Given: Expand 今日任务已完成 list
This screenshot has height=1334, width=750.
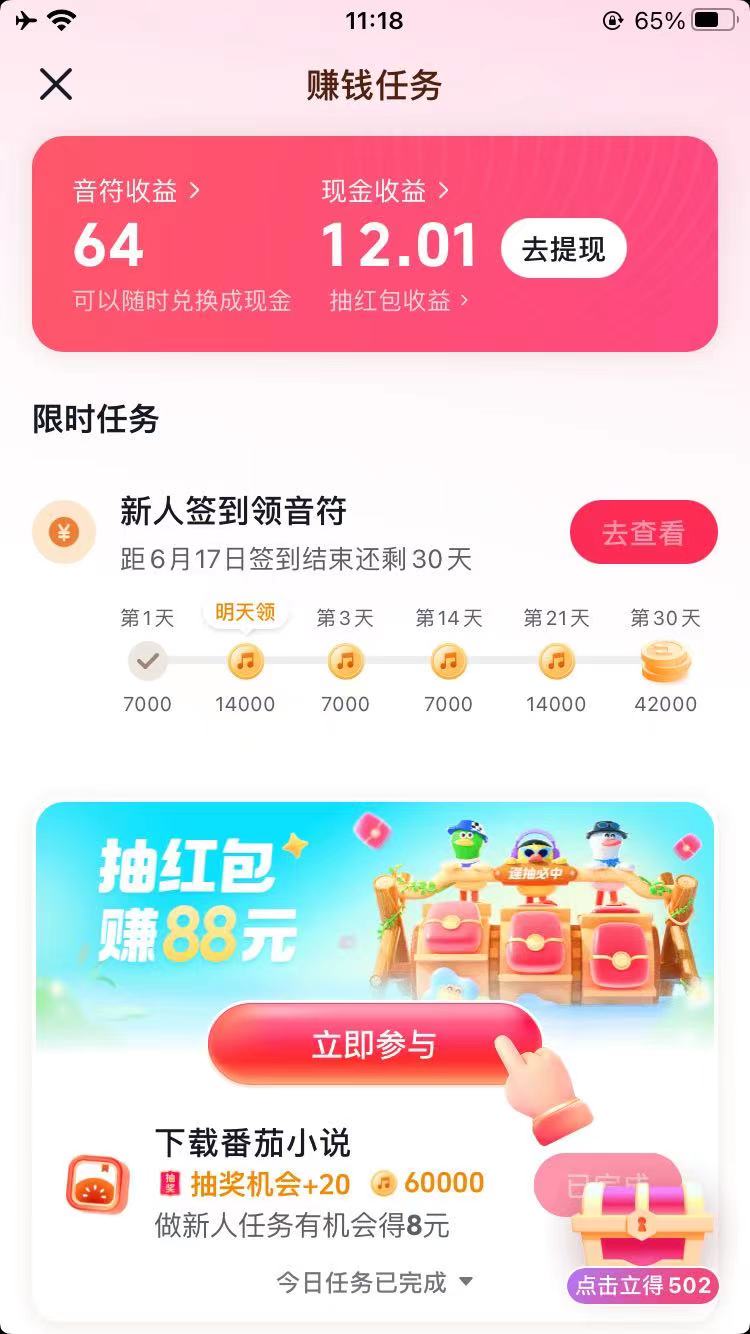Looking at the screenshot, I should (374, 1282).
